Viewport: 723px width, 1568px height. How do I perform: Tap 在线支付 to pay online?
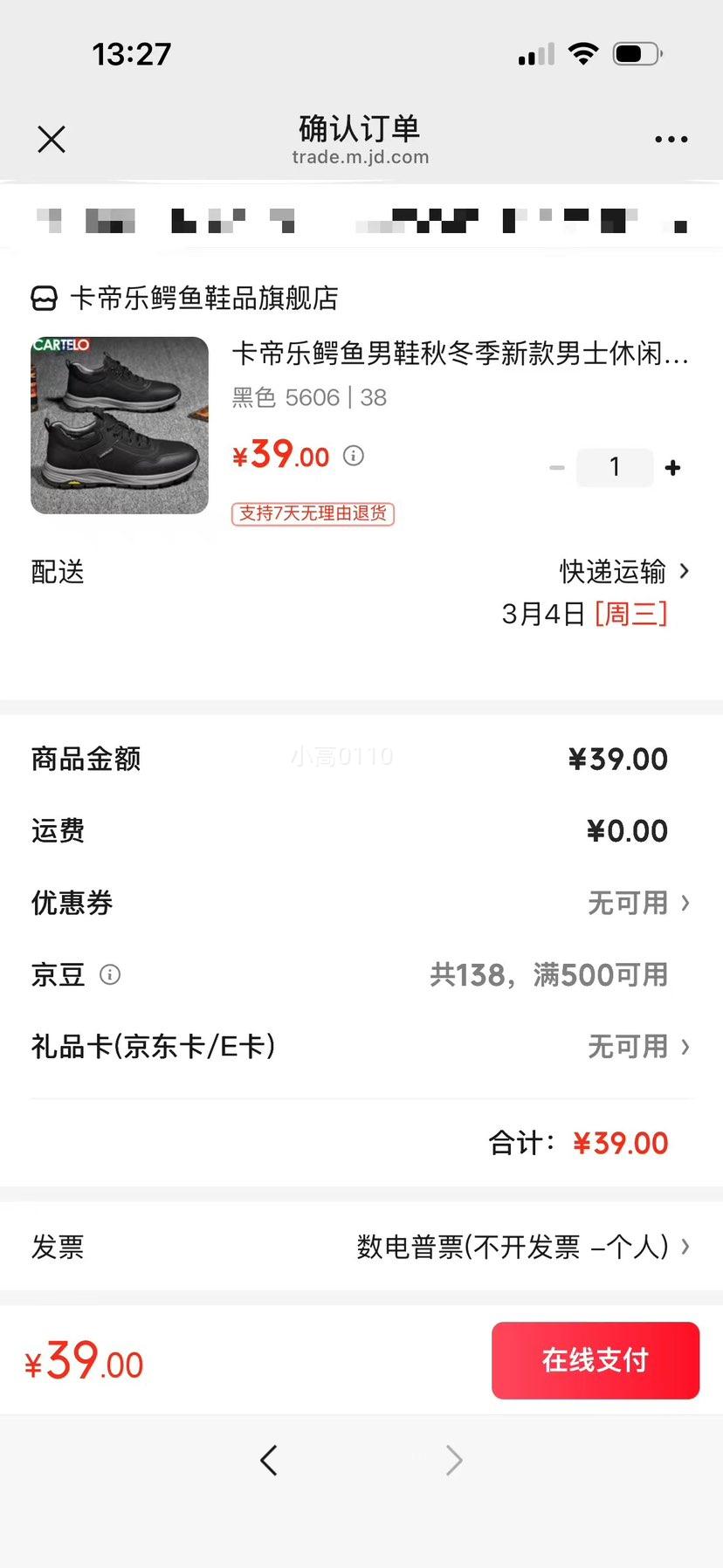[596, 1360]
